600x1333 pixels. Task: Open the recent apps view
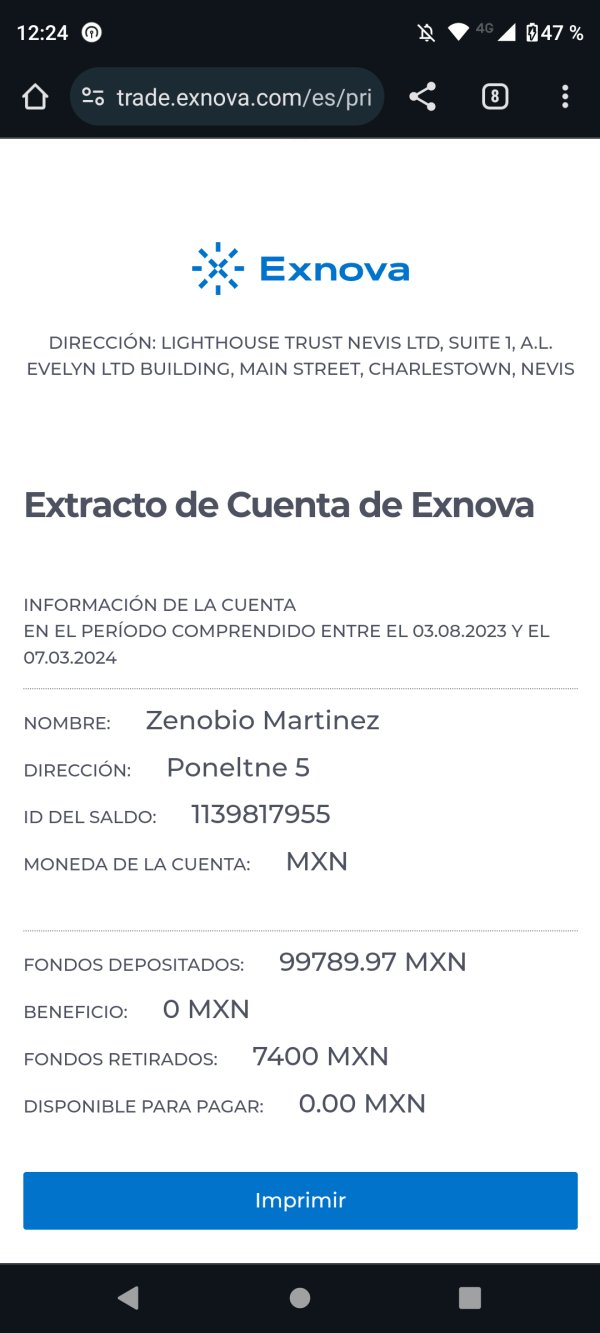pyautogui.click(x=470, y=1298)
